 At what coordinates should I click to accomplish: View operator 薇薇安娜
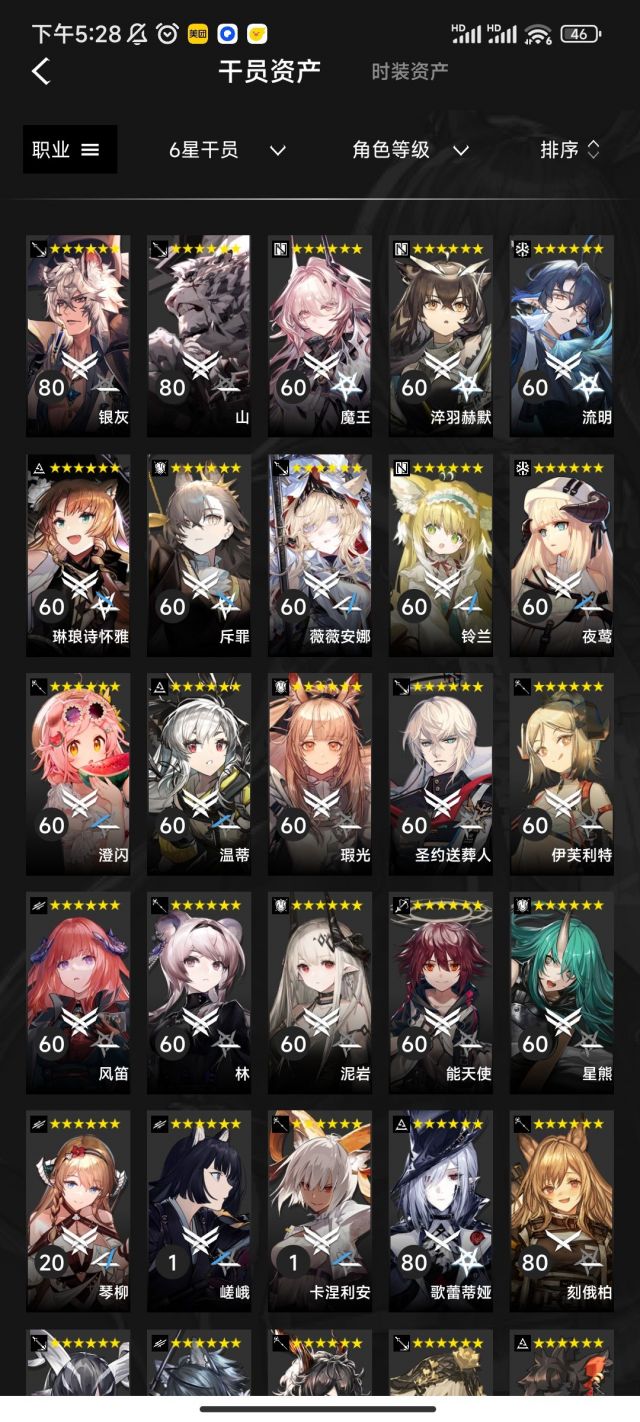coord(320,555)
